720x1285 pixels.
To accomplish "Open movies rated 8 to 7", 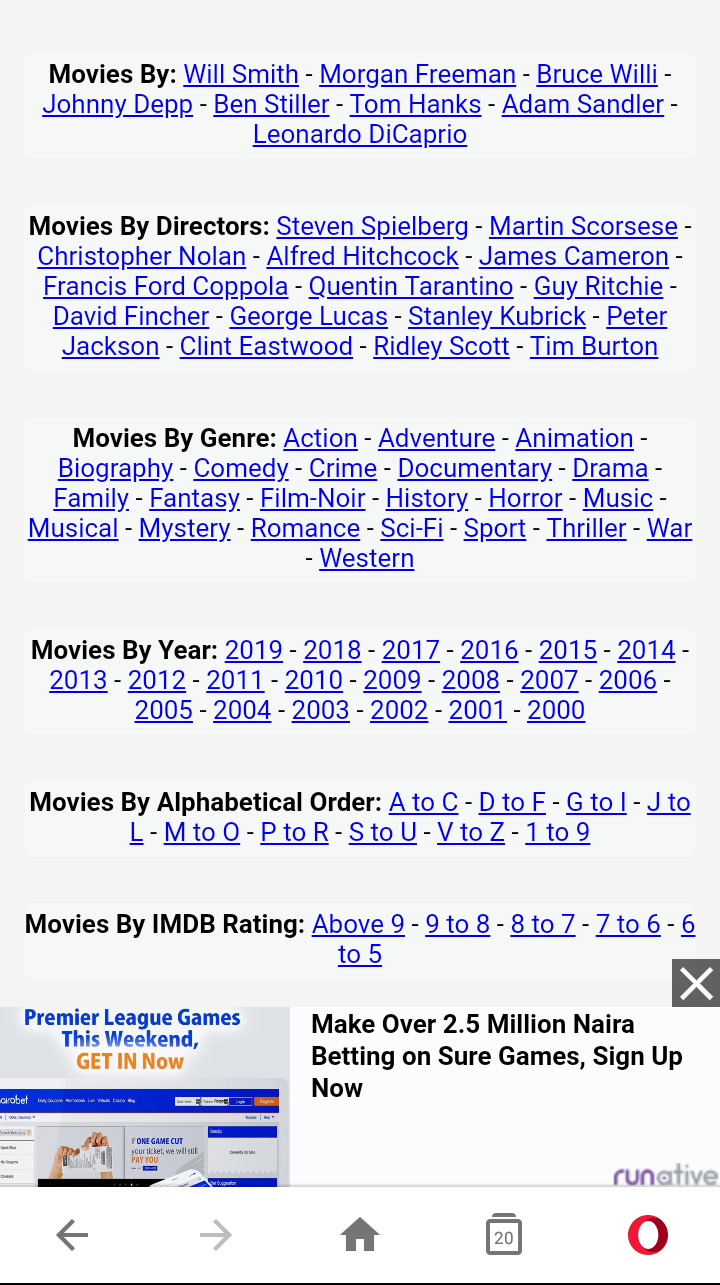I will (543, 925).
